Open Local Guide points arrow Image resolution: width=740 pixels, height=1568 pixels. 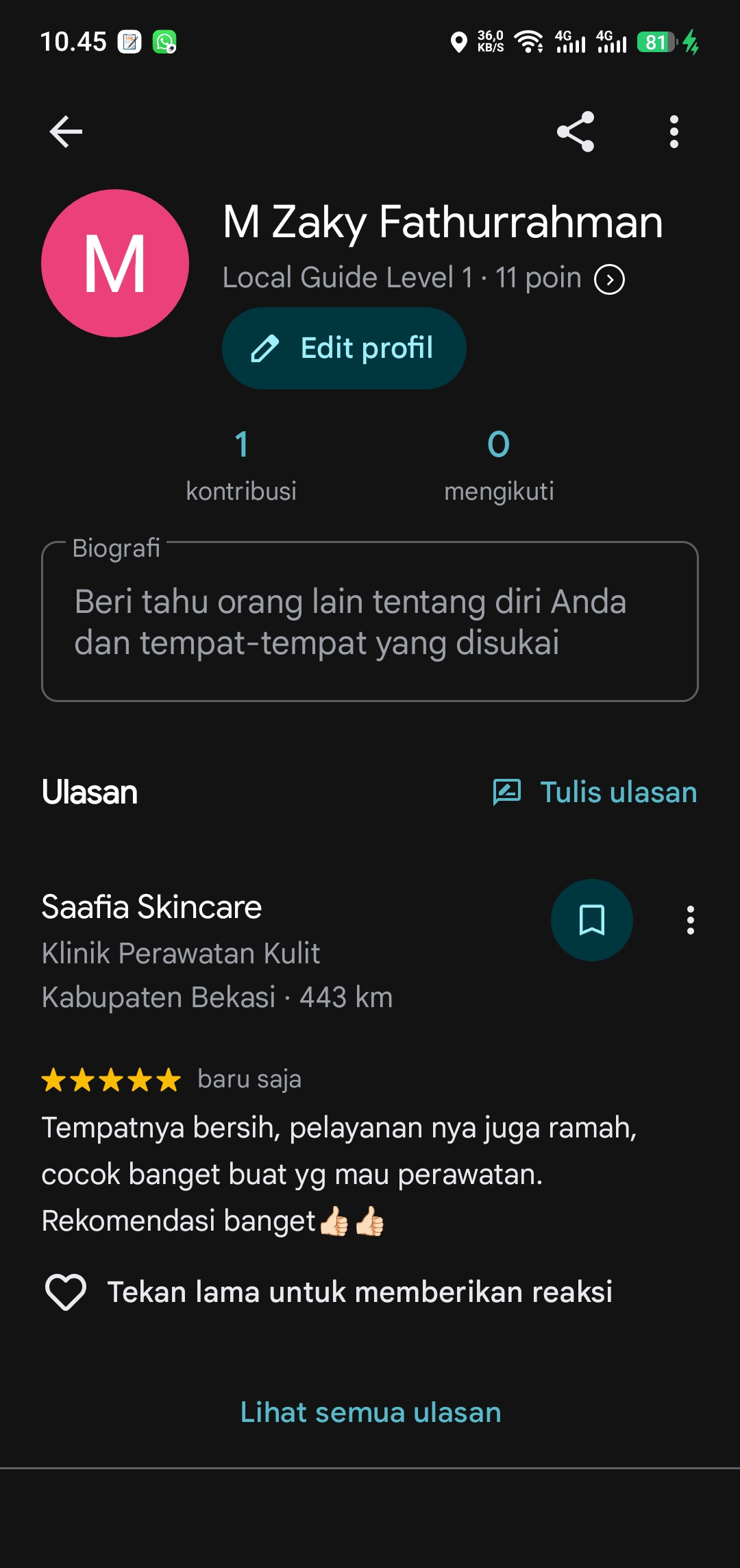tap(609, 279)
